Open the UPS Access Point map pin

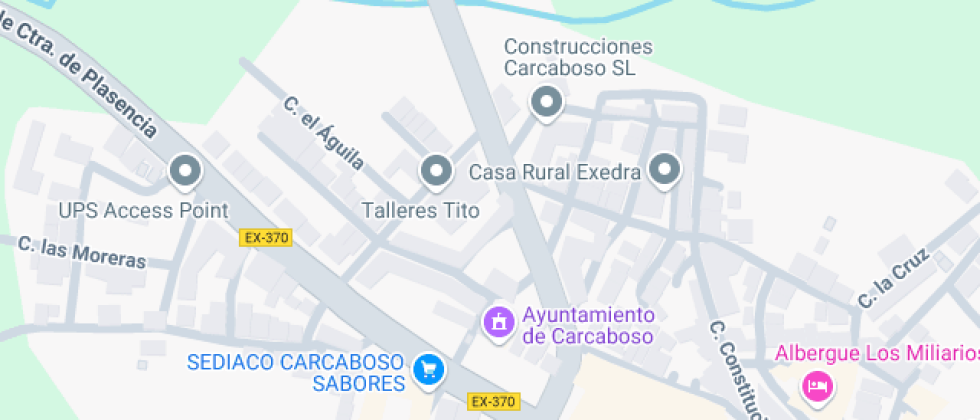point(185,172)
